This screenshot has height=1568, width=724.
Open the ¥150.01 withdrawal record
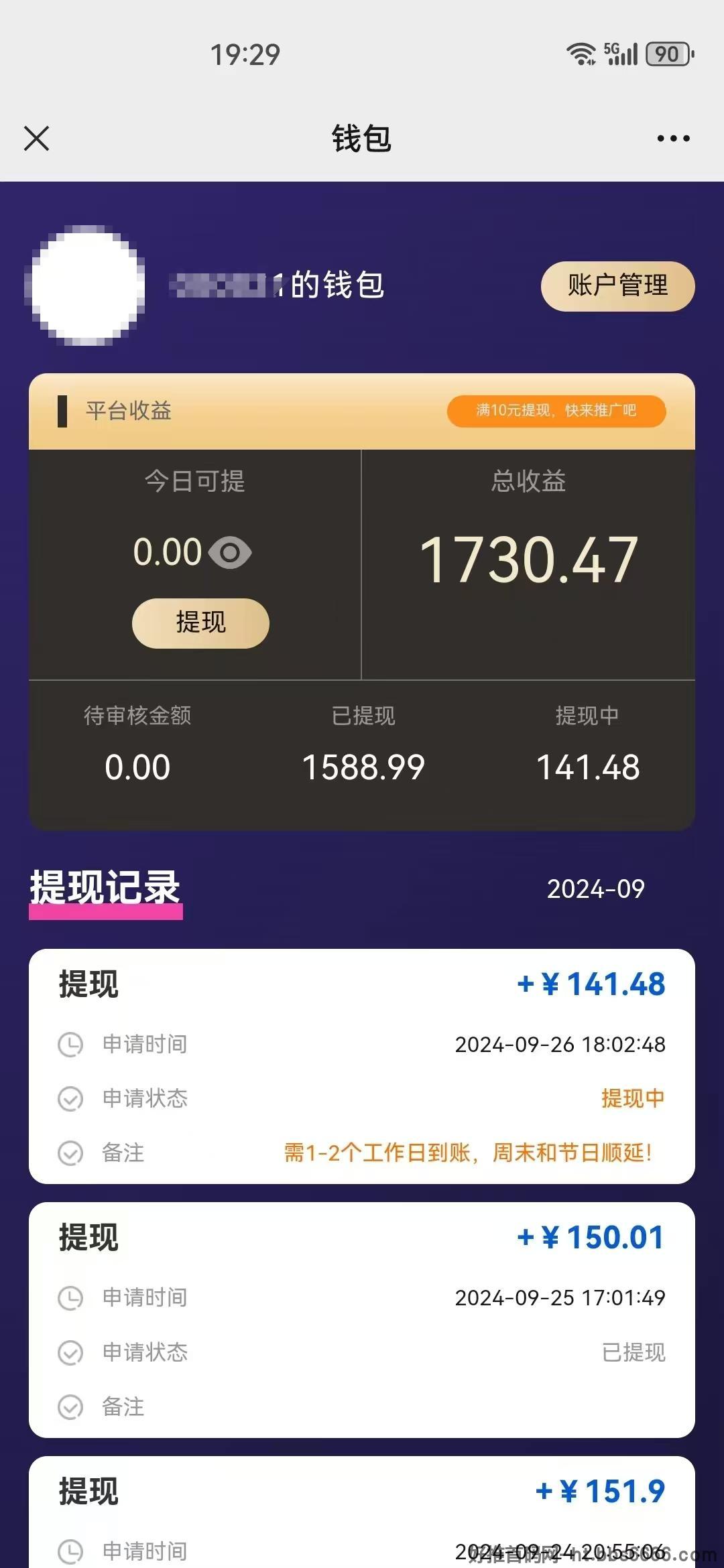click(362, 1320)
